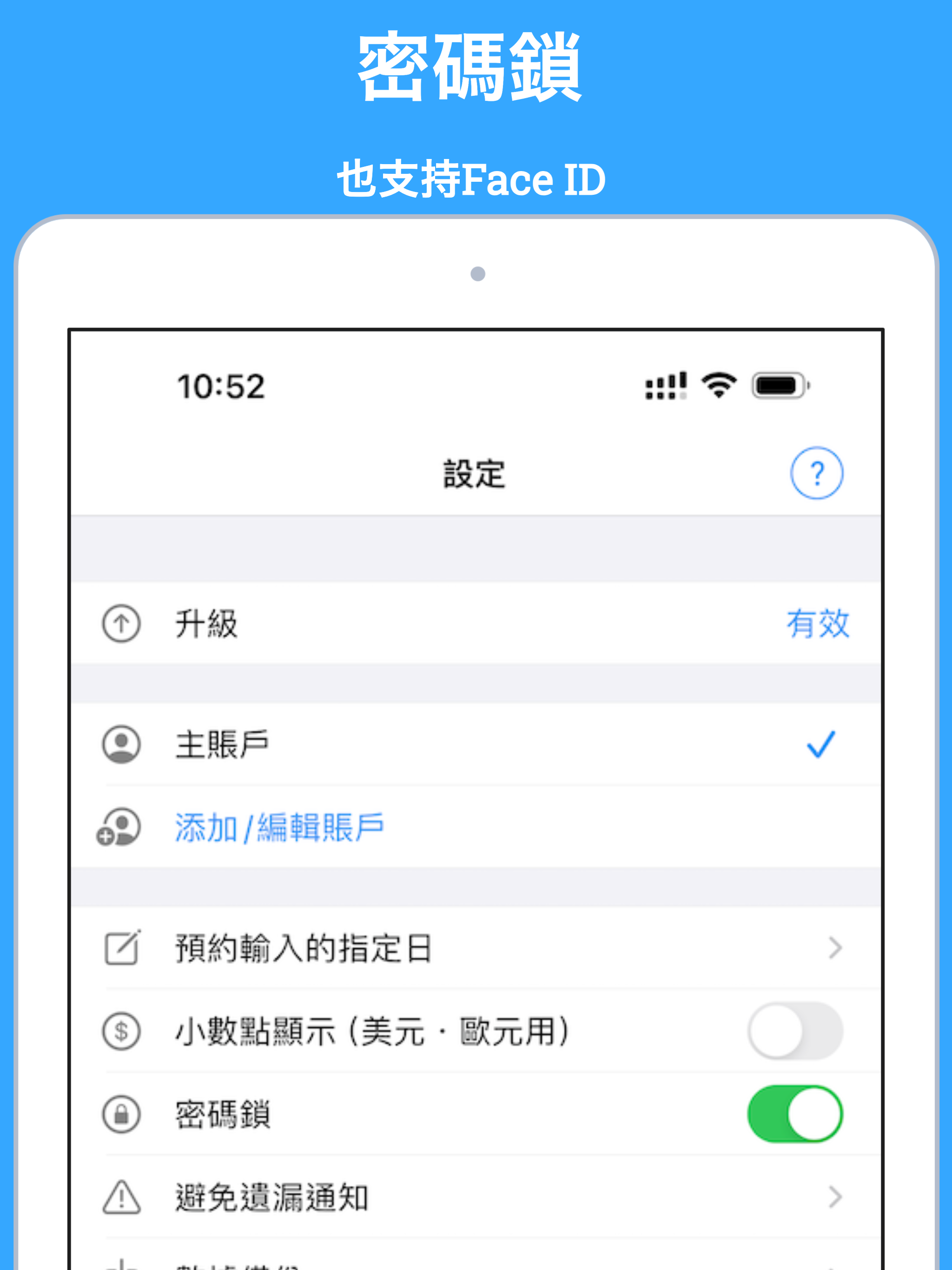This screenshot has width=952, height=1270.
Task: Click the green passcode lock slider knob
Action: tap(815, 1113)
